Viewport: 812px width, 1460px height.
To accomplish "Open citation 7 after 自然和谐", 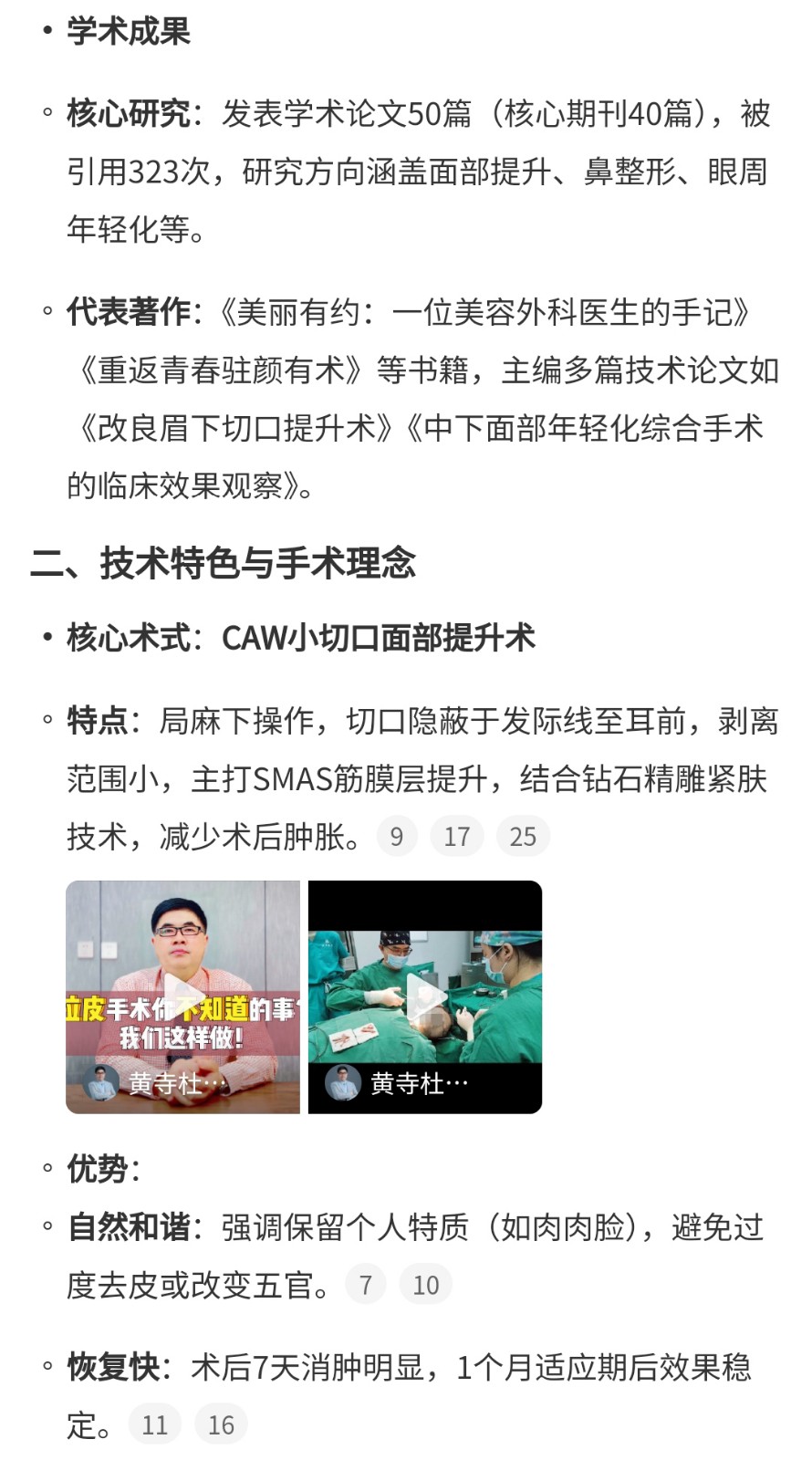I will (x=366, y=1285).
